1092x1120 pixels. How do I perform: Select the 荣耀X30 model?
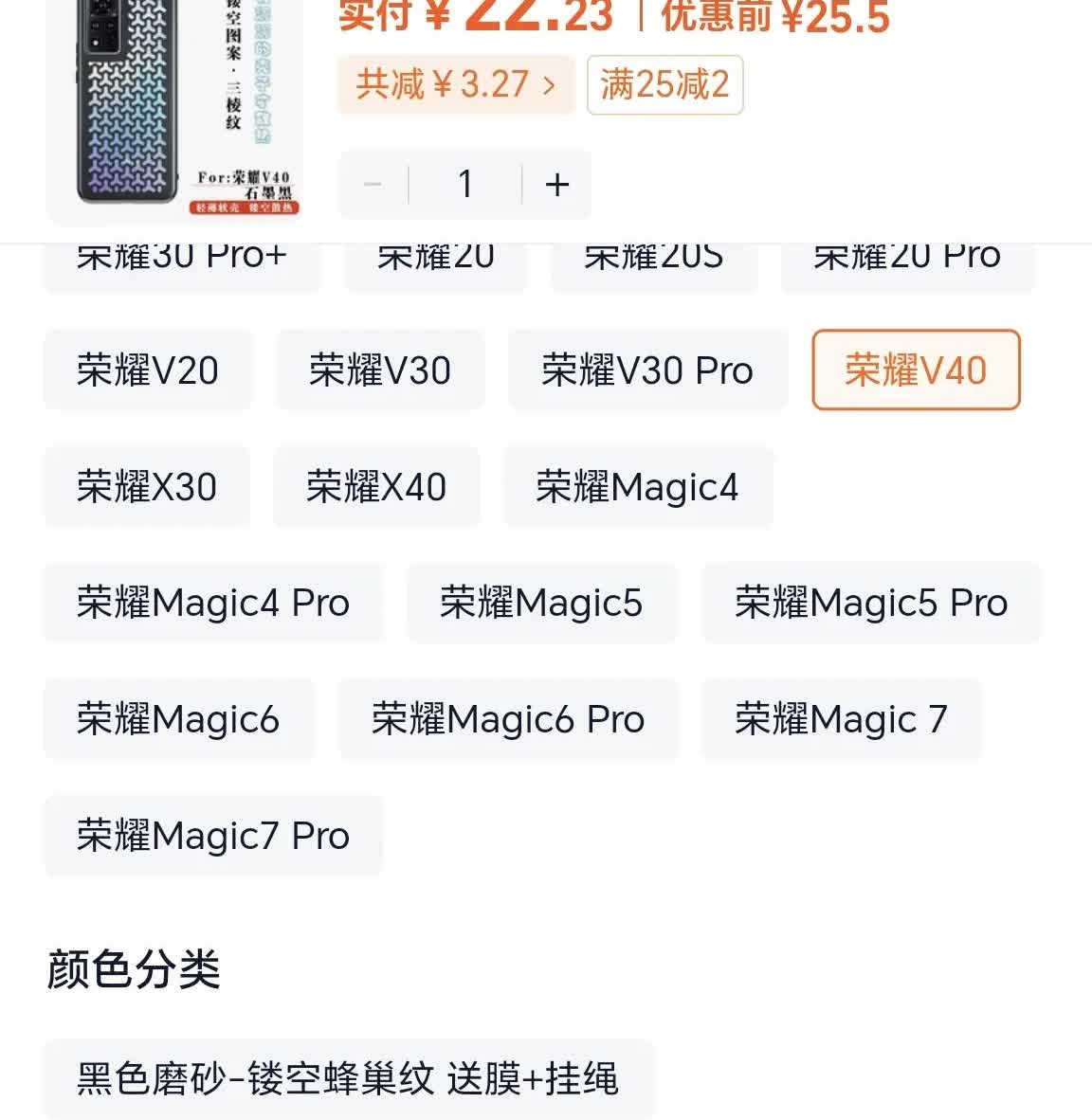click(147, 487)
